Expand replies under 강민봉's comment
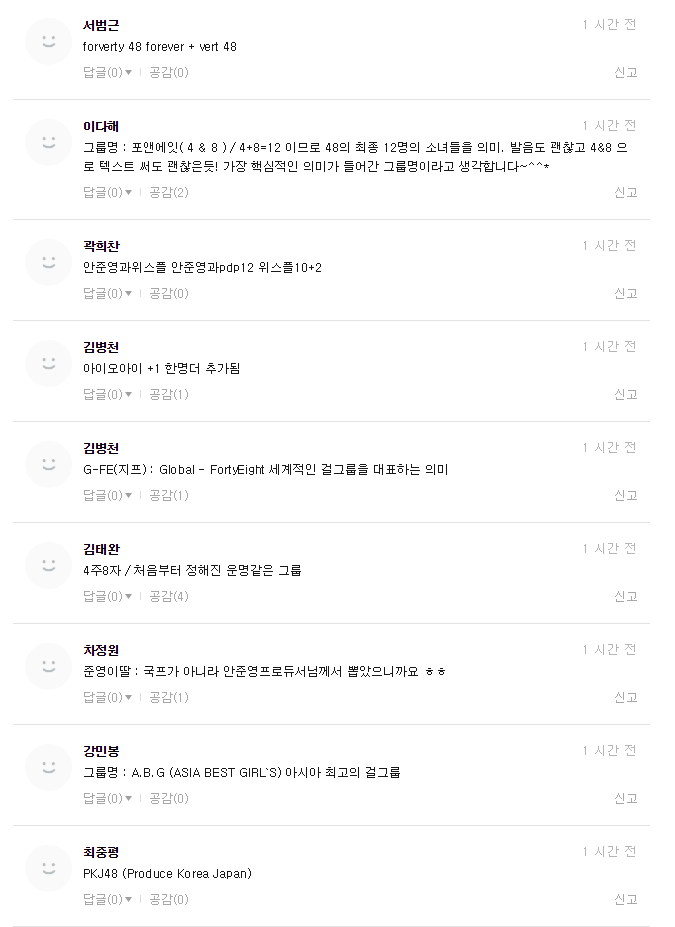Image resolution: width=675 pixels, height=927 pixels. coord(107,798)
